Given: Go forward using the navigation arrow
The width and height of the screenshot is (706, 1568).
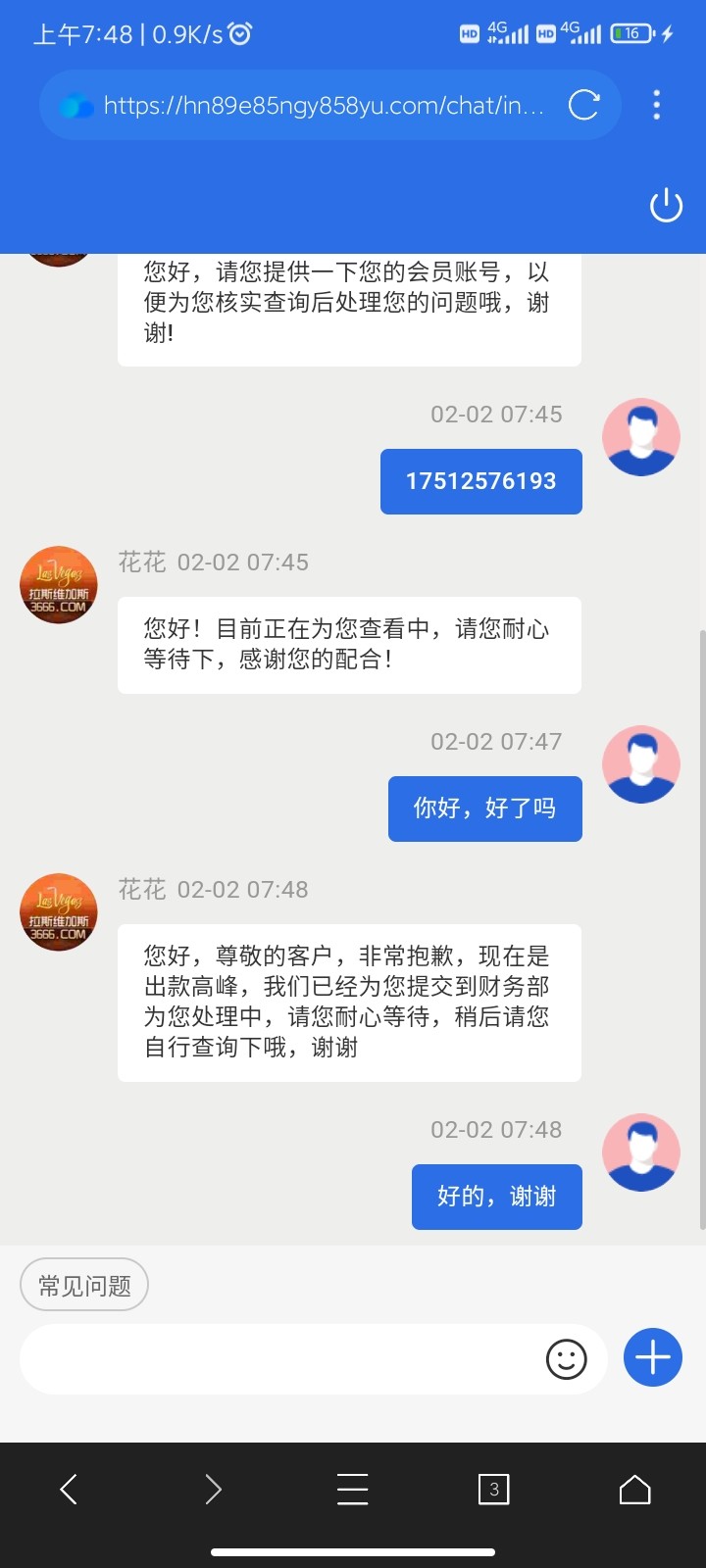Looking at the screenshot, I should [x=212, y=1489].
